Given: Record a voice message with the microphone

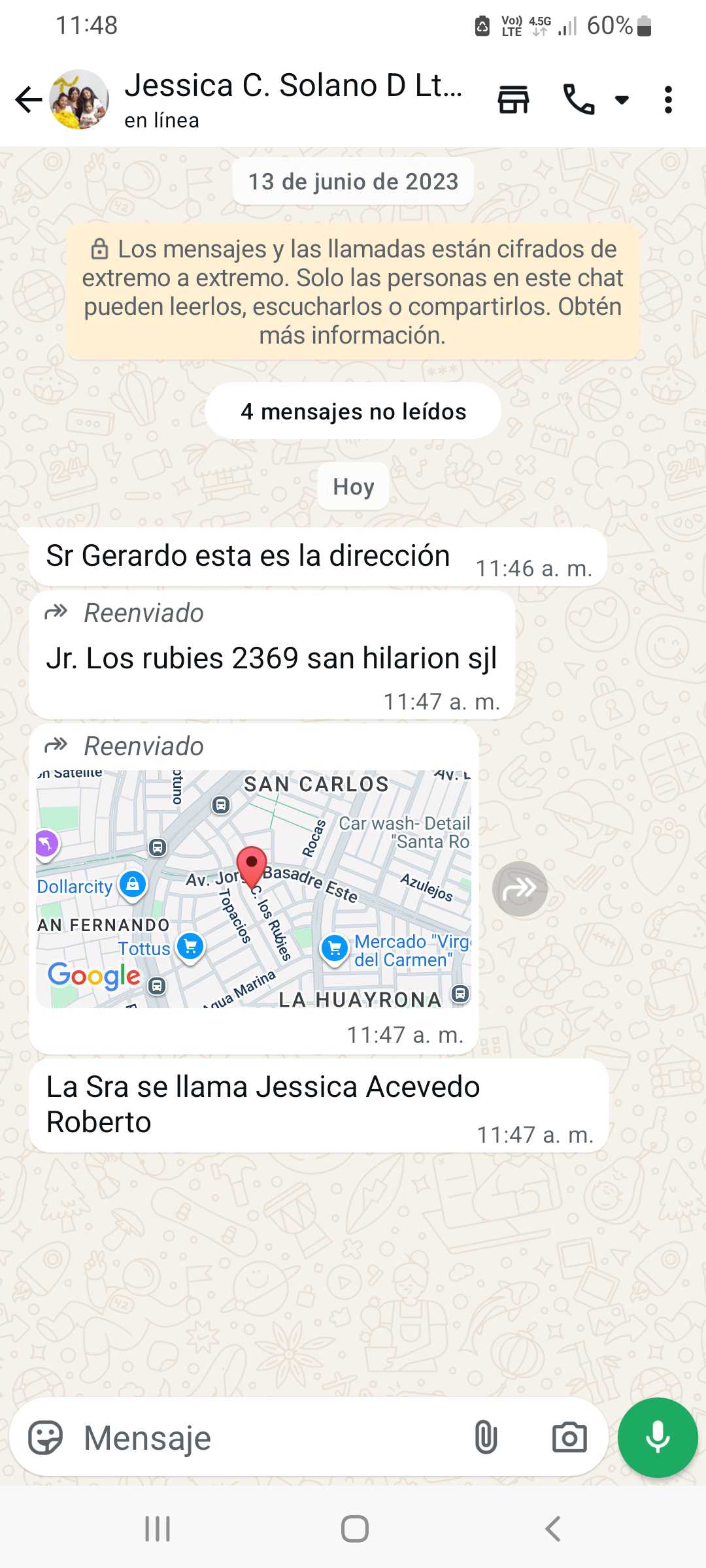Looking at the screenshot, I should tap(658, 1438).
